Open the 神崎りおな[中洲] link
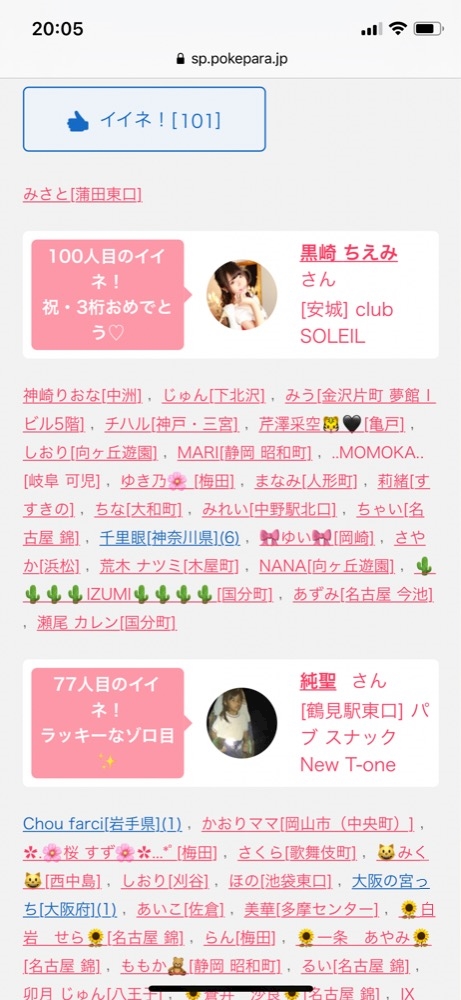461x1000 pixels. coord(82,395)
